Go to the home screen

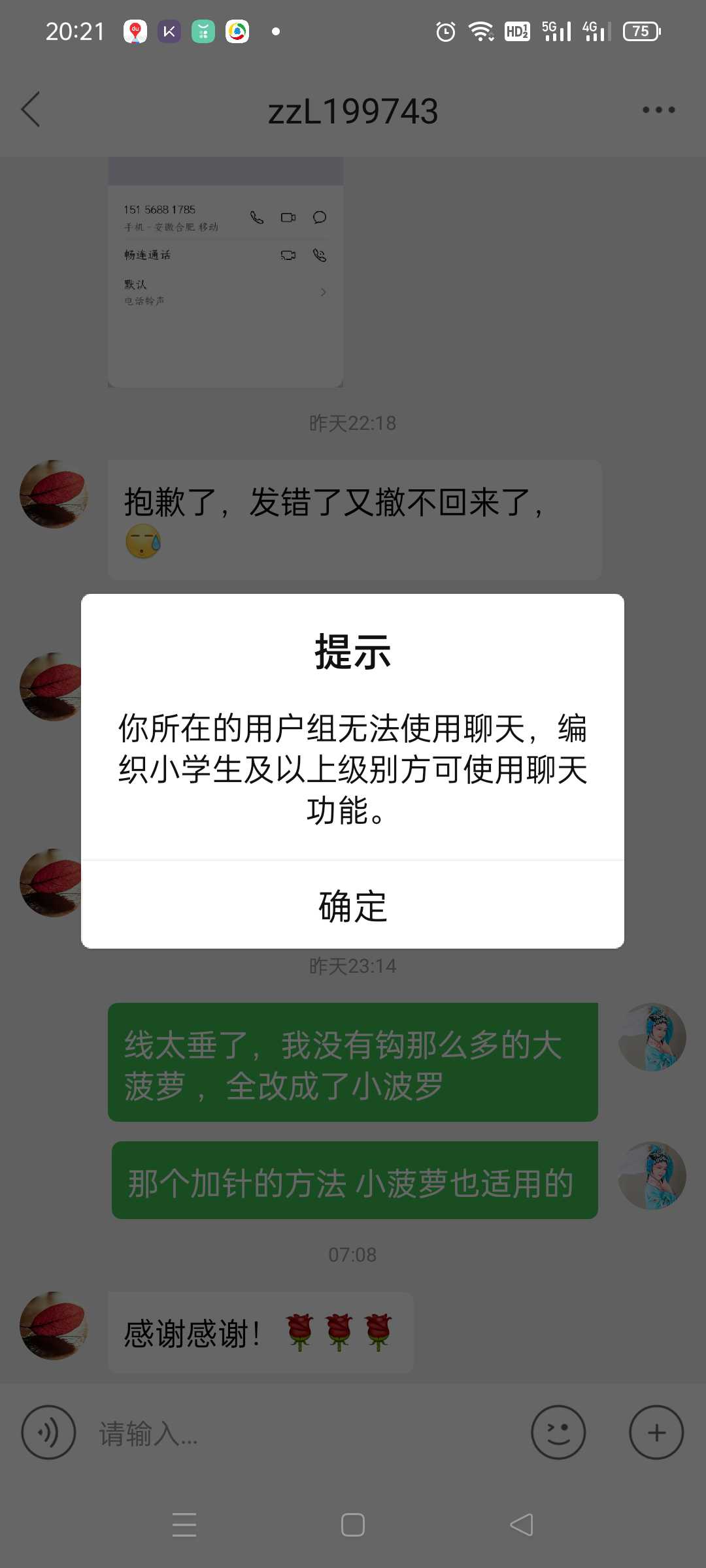(x=352, y=1525)
